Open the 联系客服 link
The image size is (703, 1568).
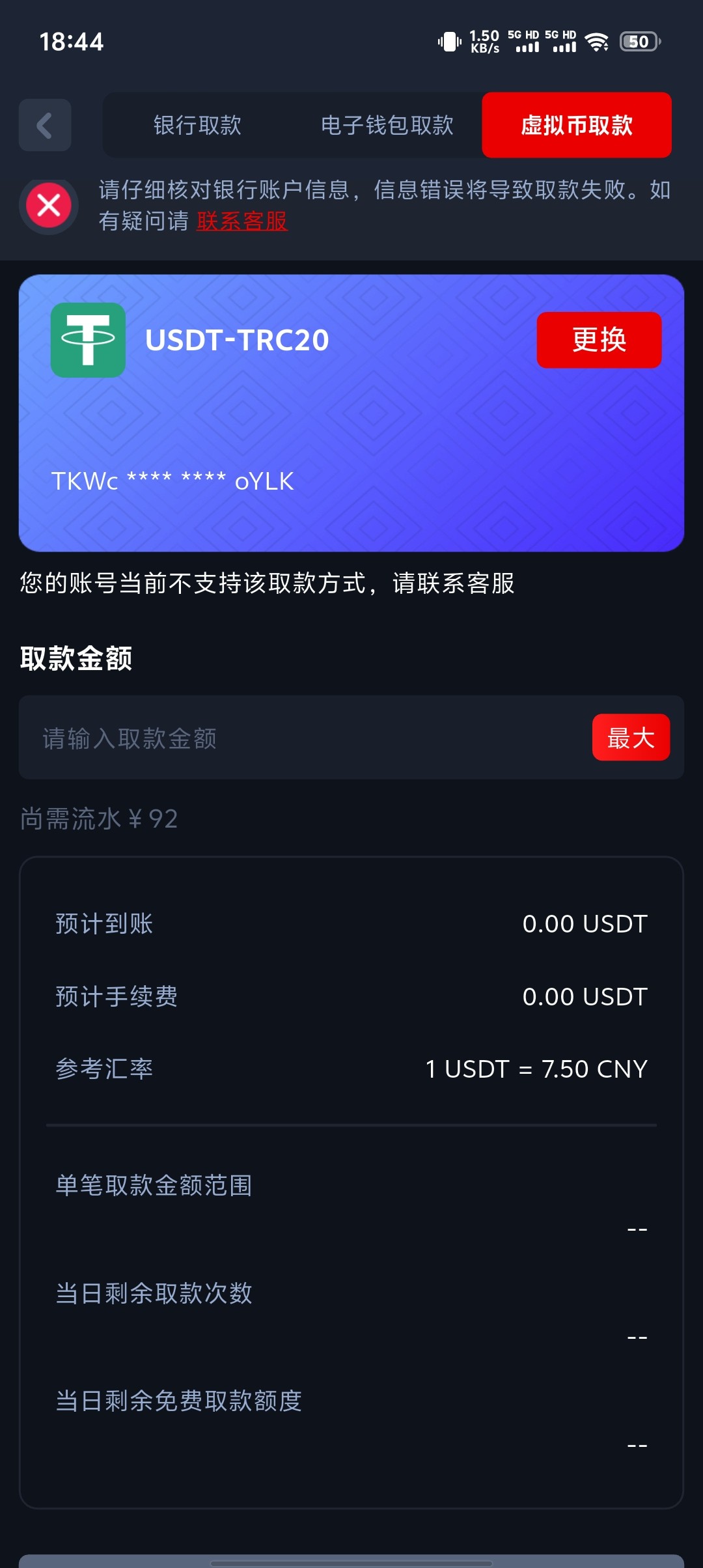(241, 221)
